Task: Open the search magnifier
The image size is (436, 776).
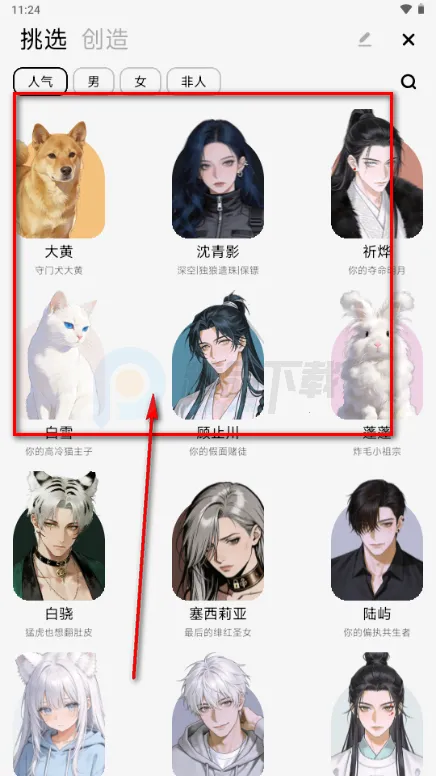Action: click(408, 82)
